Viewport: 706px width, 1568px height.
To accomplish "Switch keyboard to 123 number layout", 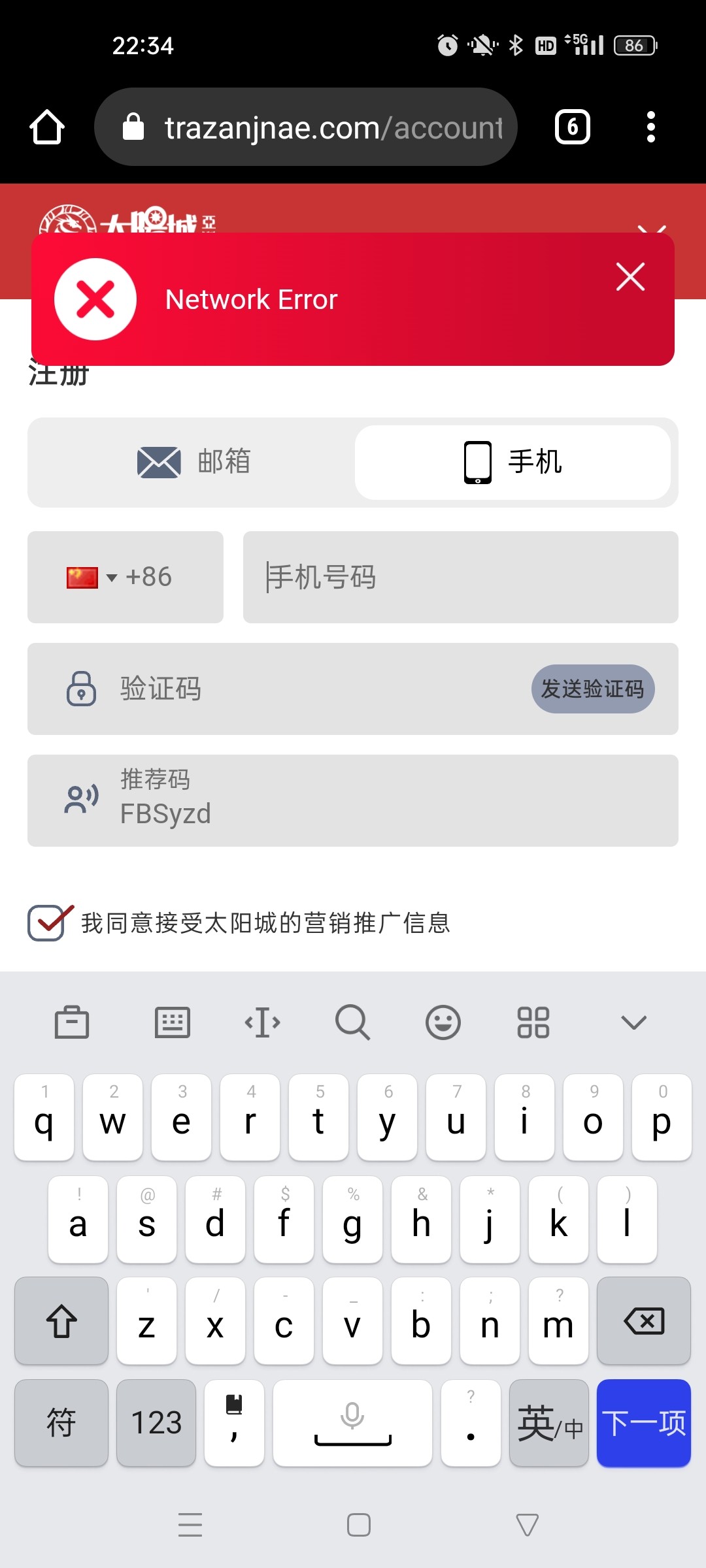I will click(156, 1423).
